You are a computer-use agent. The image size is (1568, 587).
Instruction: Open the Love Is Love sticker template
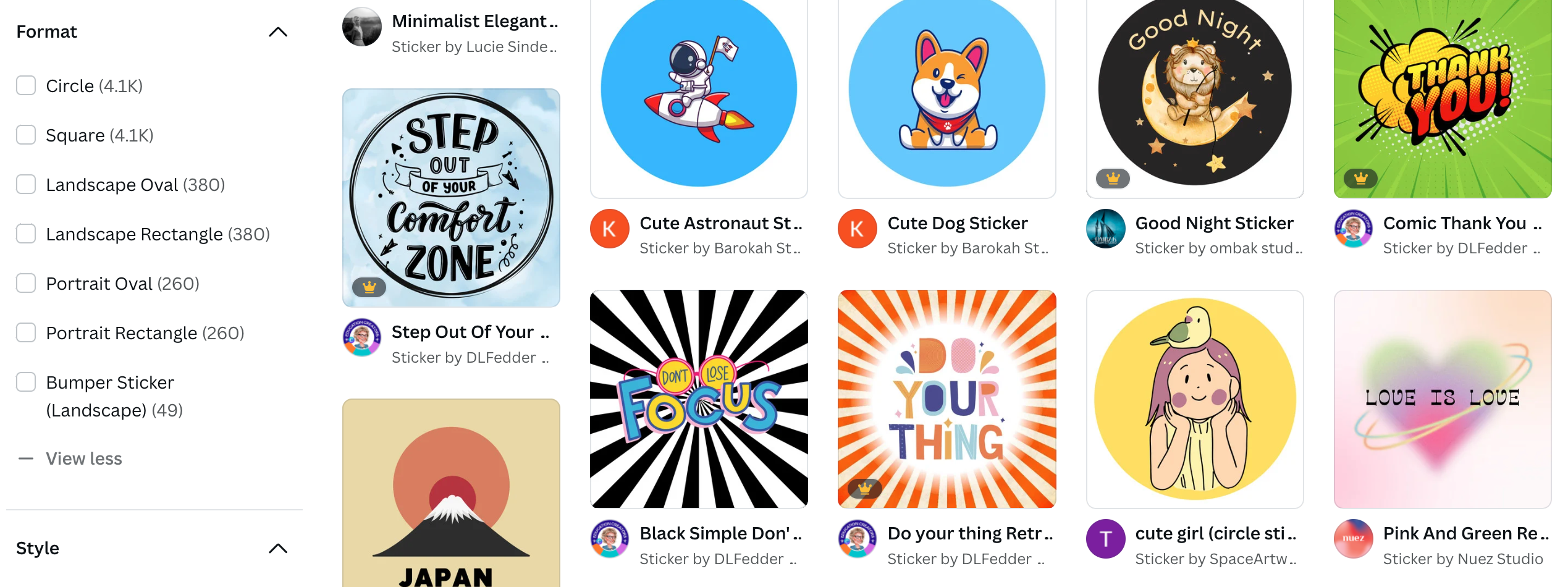tap(1442, 399)
